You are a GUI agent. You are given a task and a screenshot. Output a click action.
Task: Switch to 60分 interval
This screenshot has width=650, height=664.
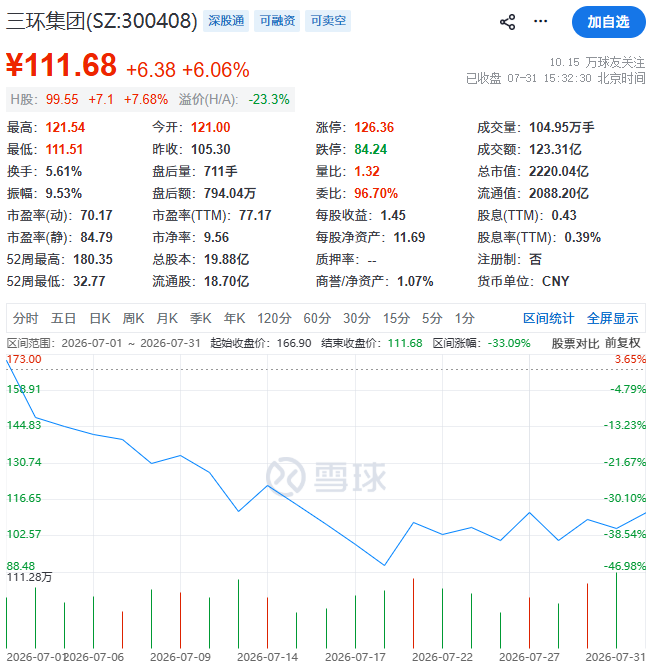pyautogui.click(x=317, y=318)
